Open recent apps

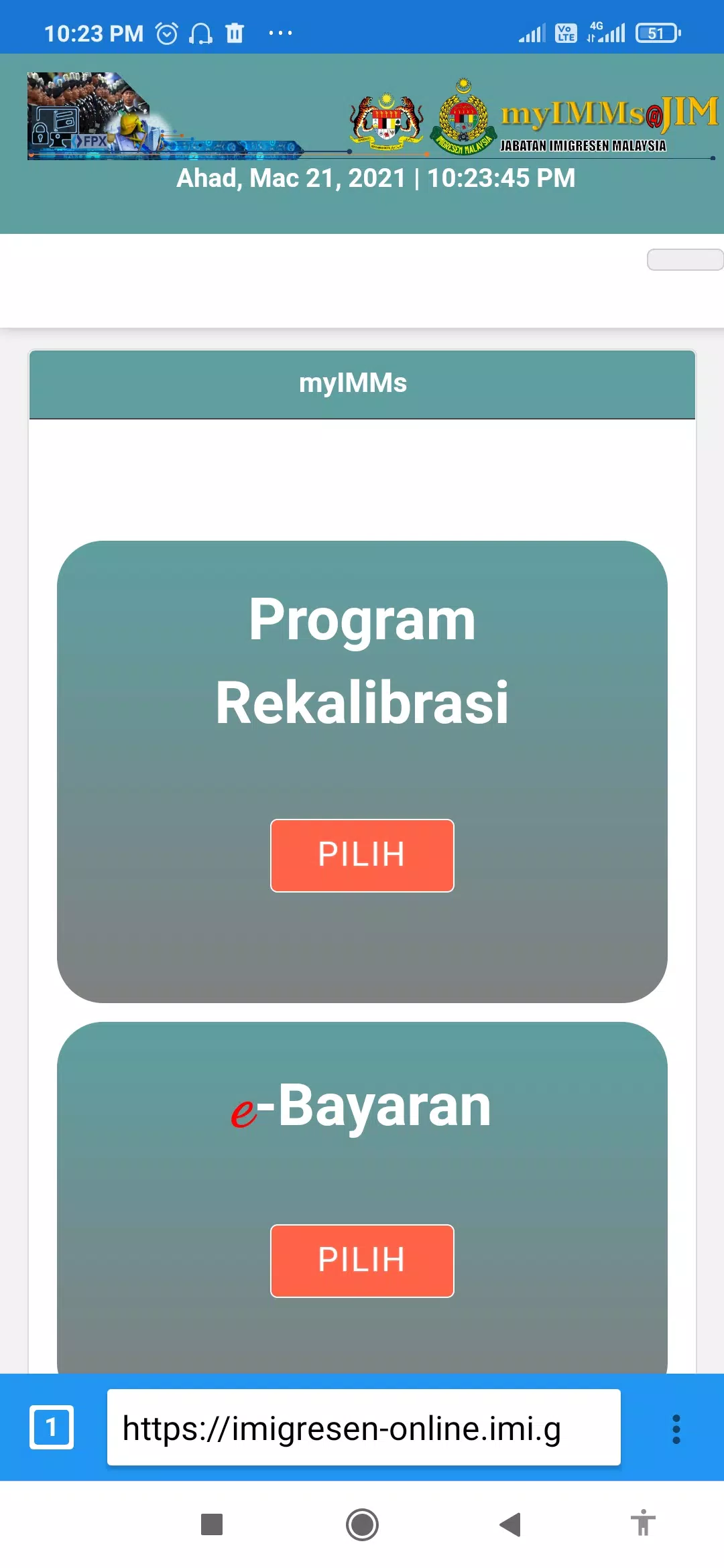coord(212,1524)
